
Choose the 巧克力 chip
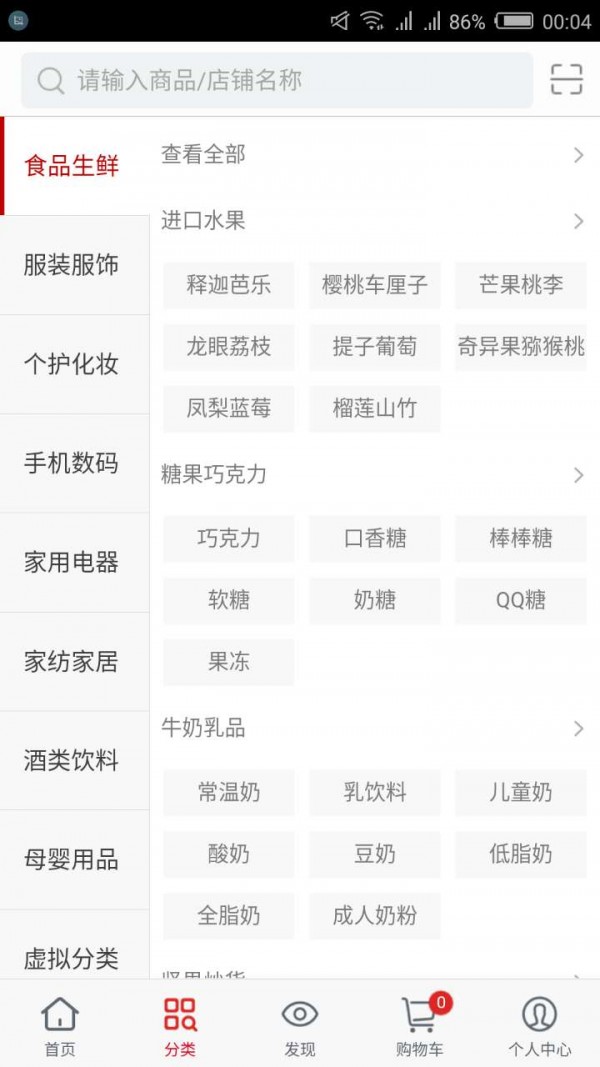[228, 539]
